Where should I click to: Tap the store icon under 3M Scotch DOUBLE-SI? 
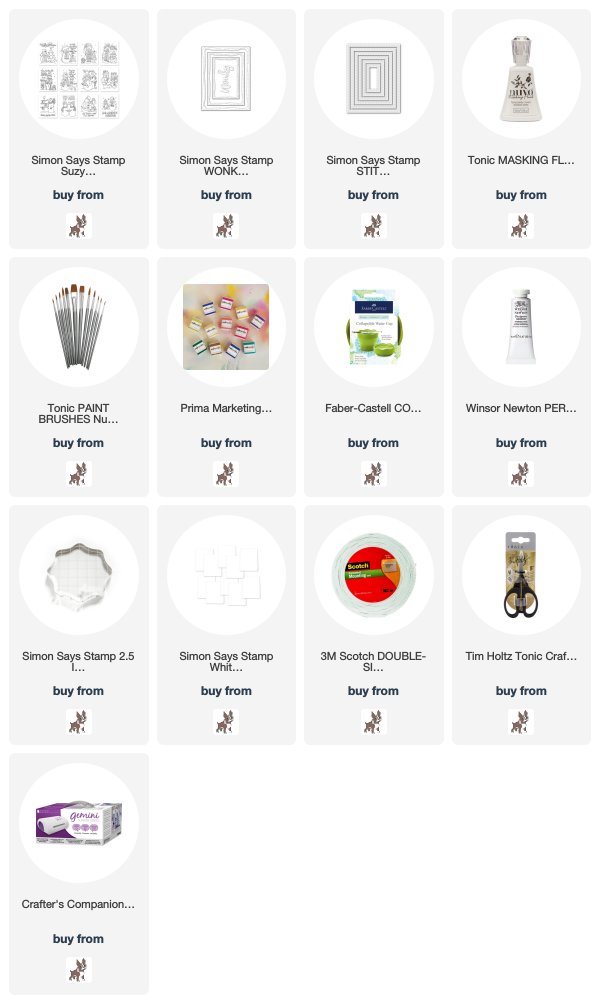[x=373, y=722]
